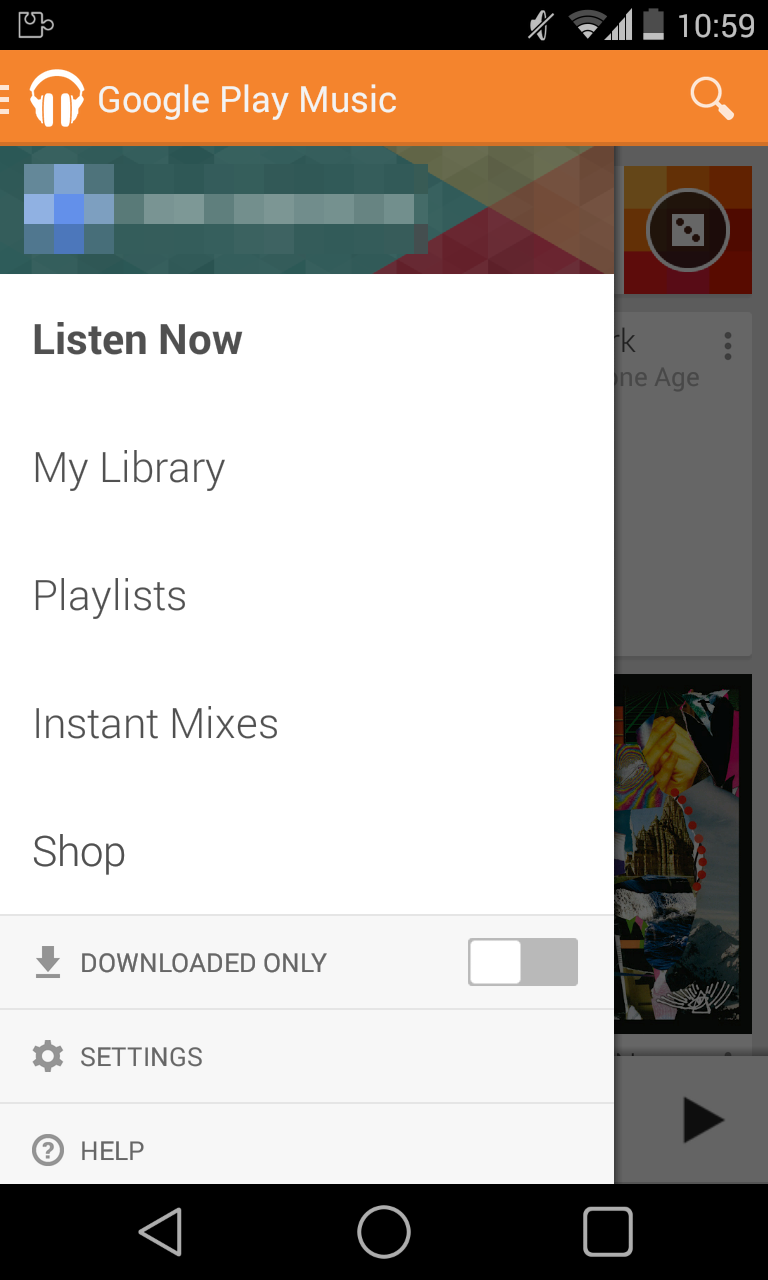The image size is (768, 1280).
Task: Open the three-dot overflow menu on the card
Action: point(728,346)
